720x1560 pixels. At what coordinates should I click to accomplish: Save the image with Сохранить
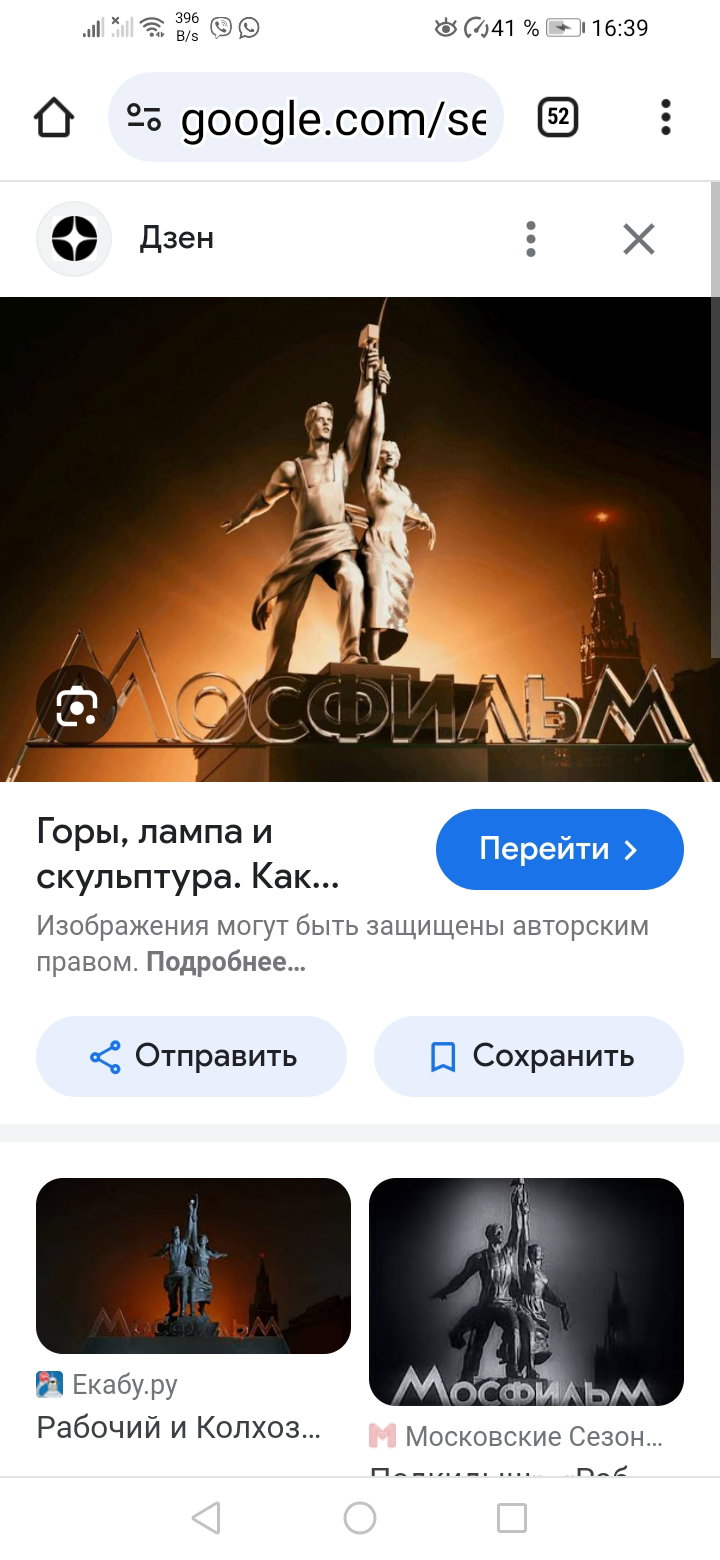[529, 1056]
